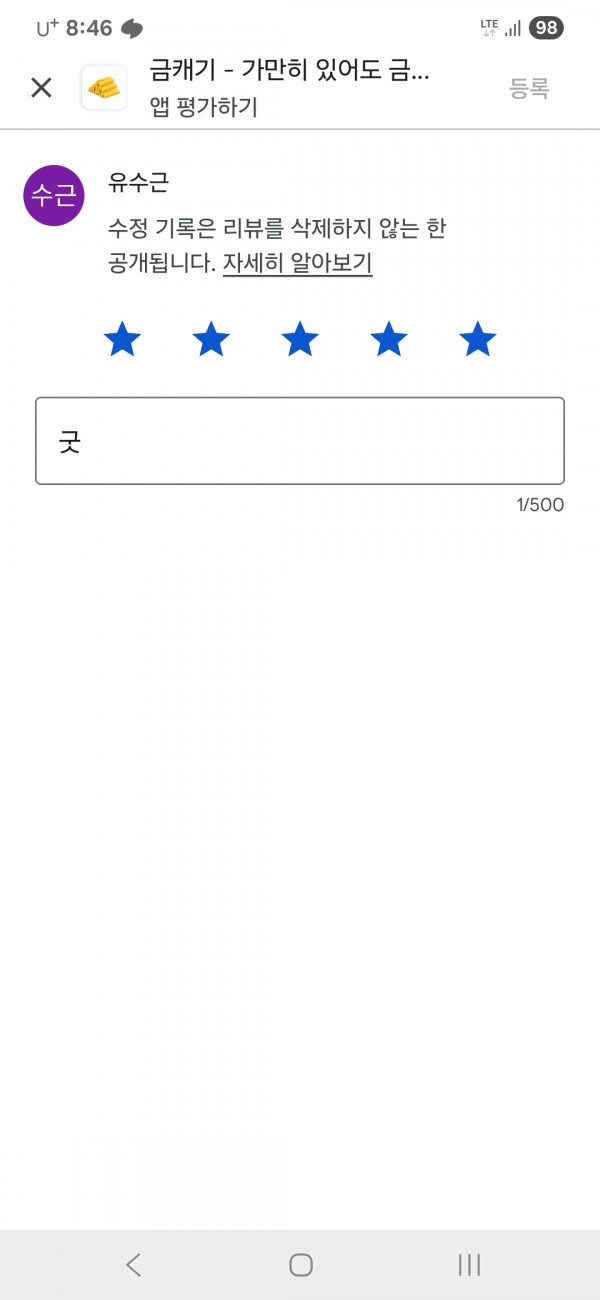Set rating to one star
This screenshot has height=1300, width=600.
tap(122, 340)
